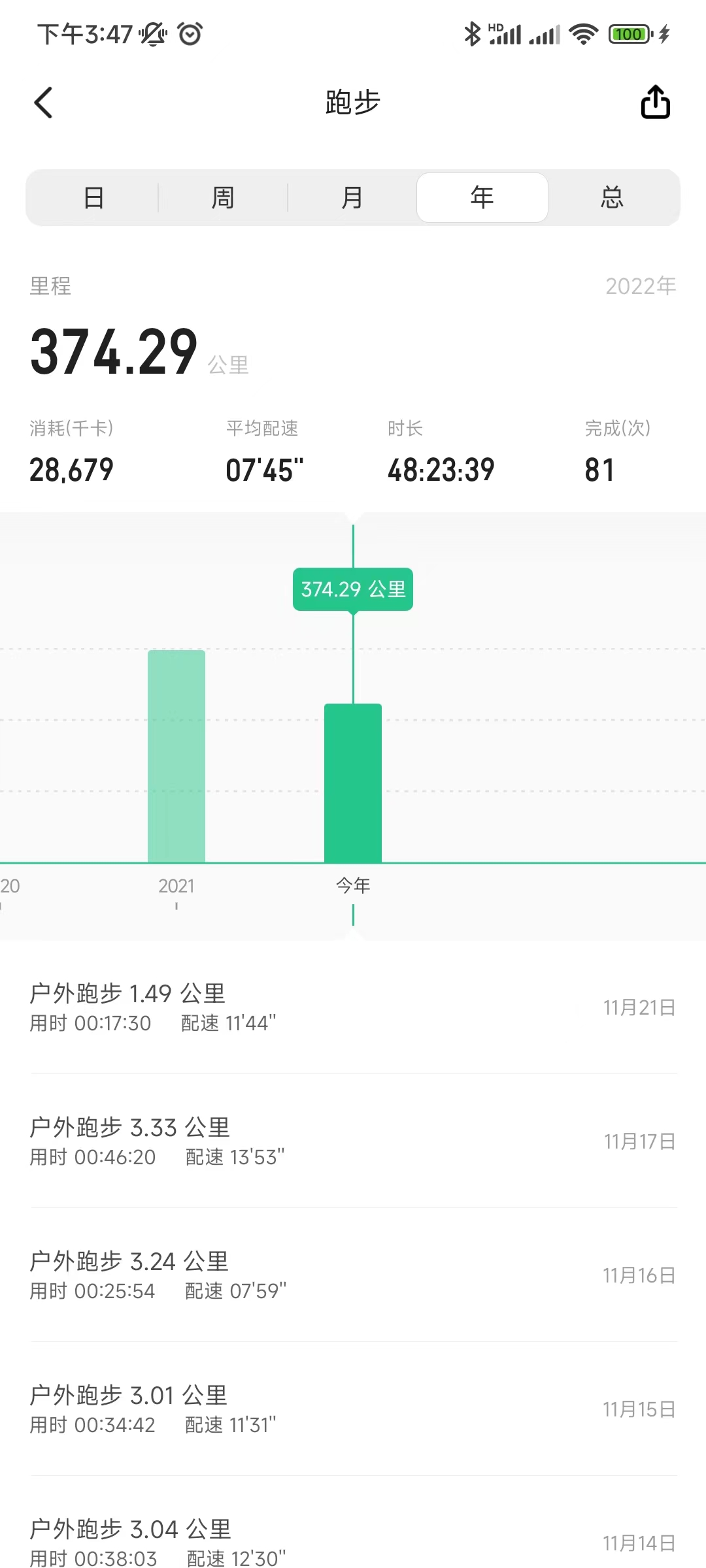Switch to the 总 tab
This screenshot has width=706, height=1568.
coord(613,197)
